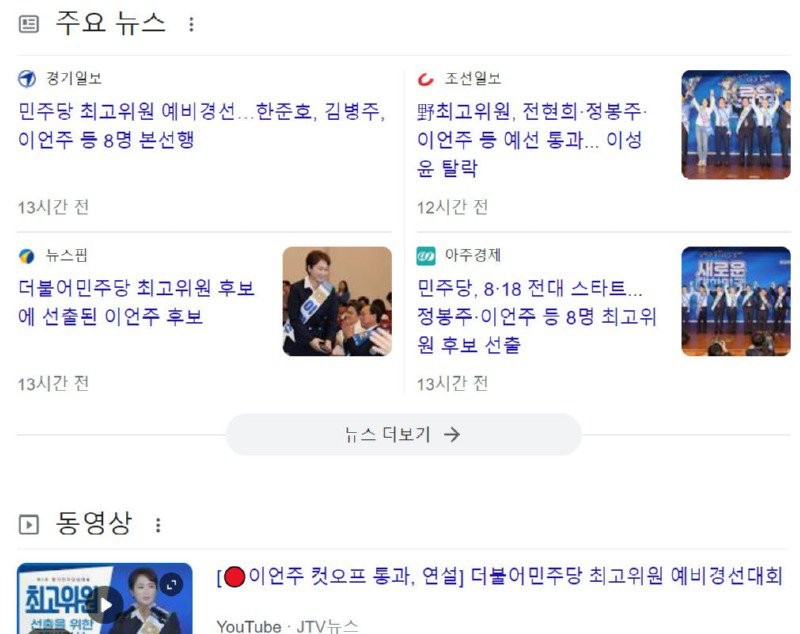
Task: Open the 아주경제 article photo thumbnail
Action: coord(735,301)
